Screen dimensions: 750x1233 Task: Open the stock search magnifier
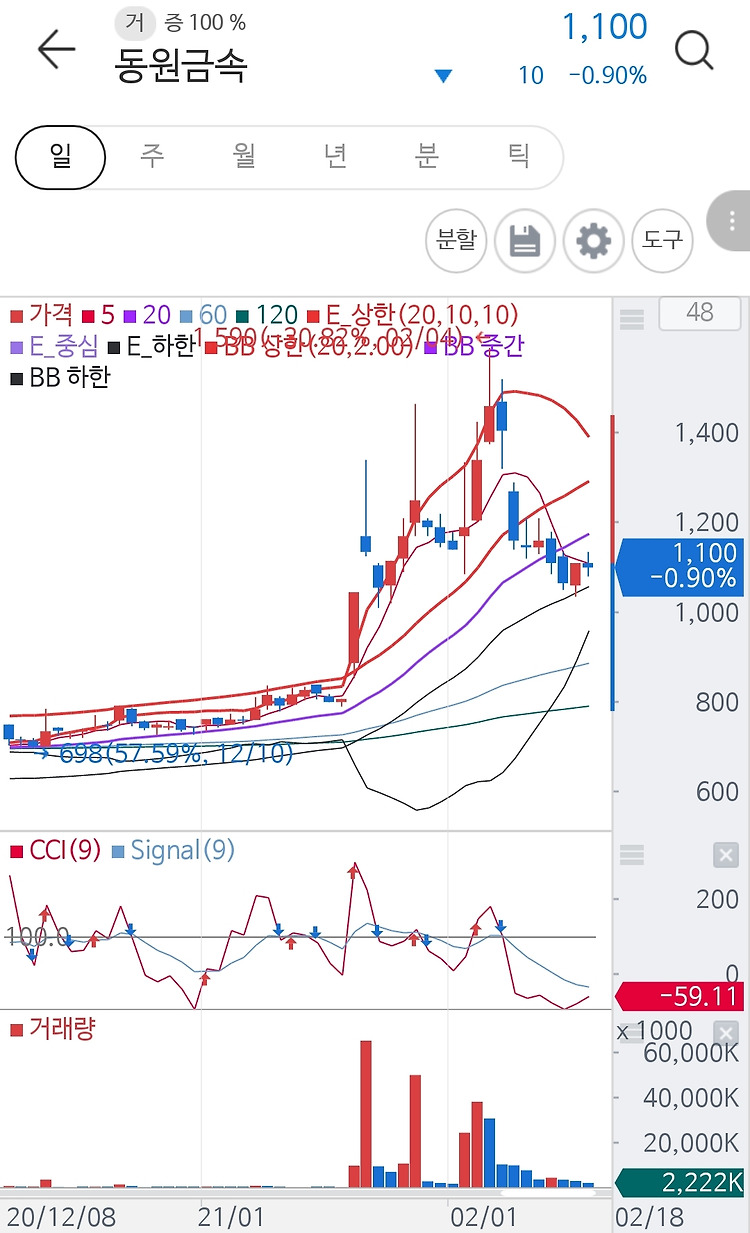click(x=694, y=49)
